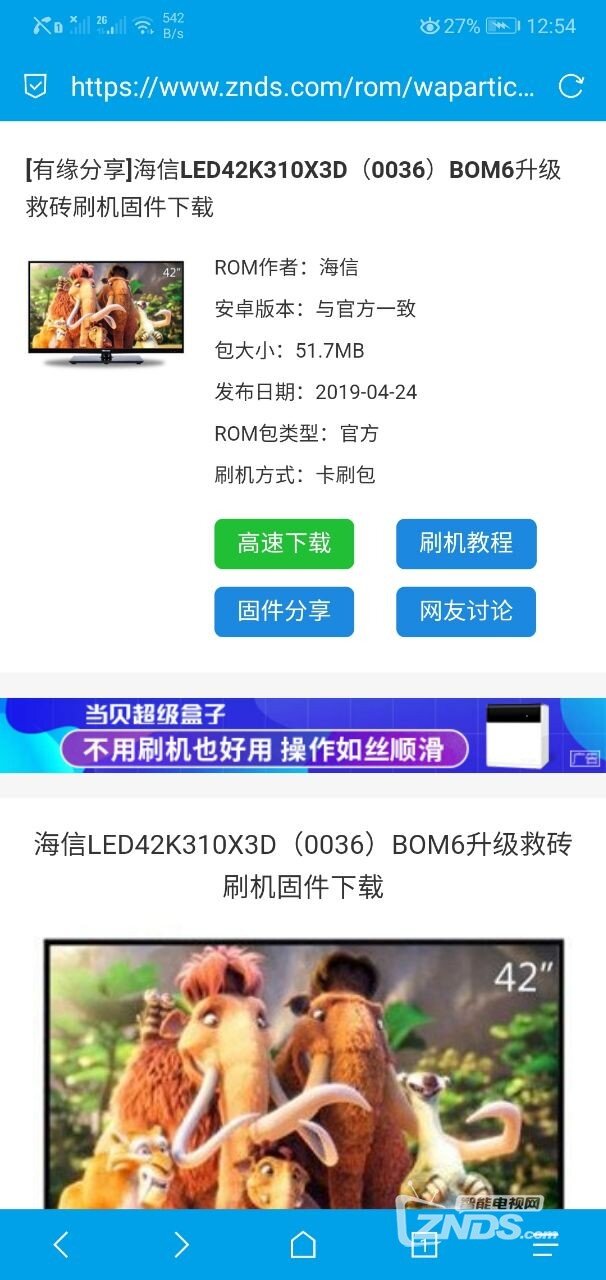This screenshot has height=1280, width=606.
Task: Select the 固件分享 button
Action: [x=284, y=611]
